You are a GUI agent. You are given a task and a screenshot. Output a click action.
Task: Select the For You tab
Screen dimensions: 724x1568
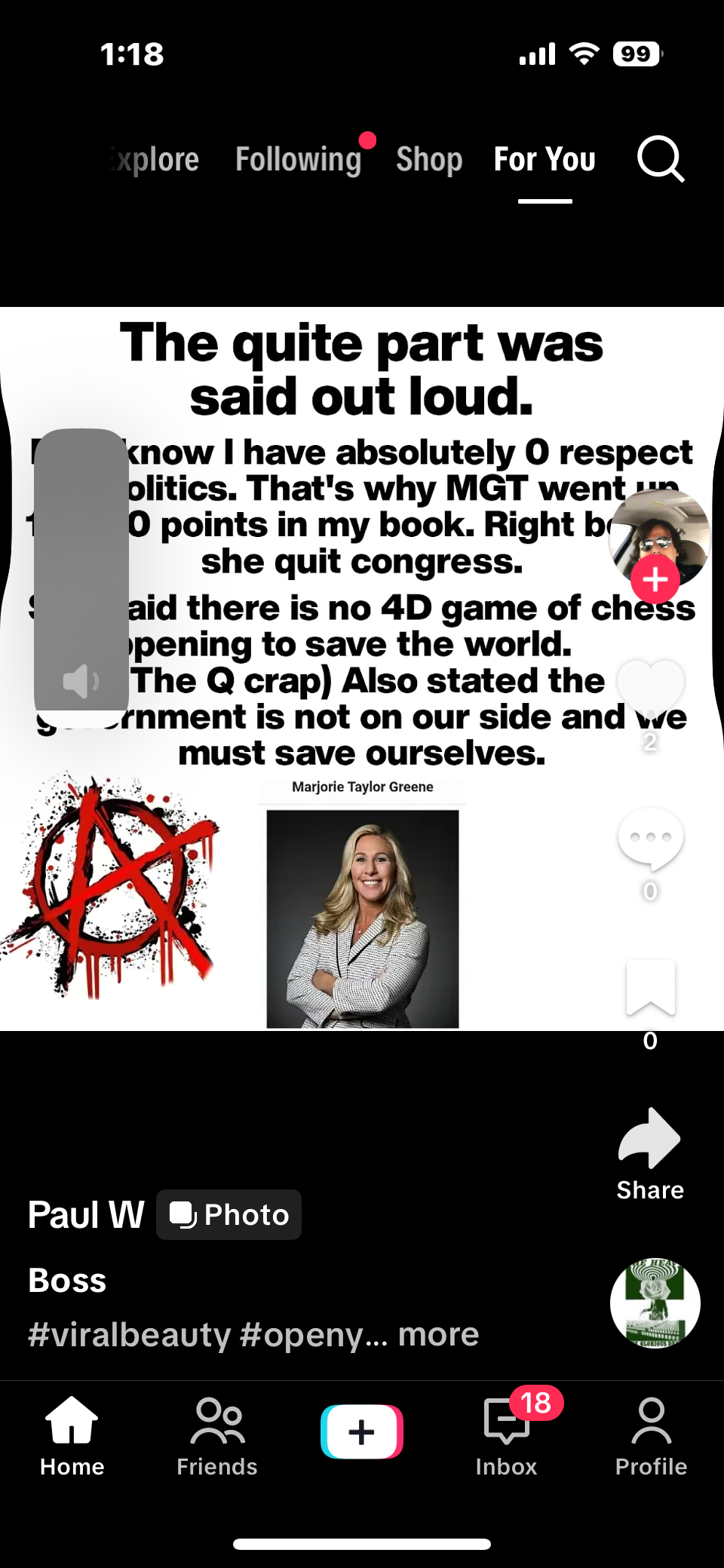pyautogui.click(x=545, y=159)
